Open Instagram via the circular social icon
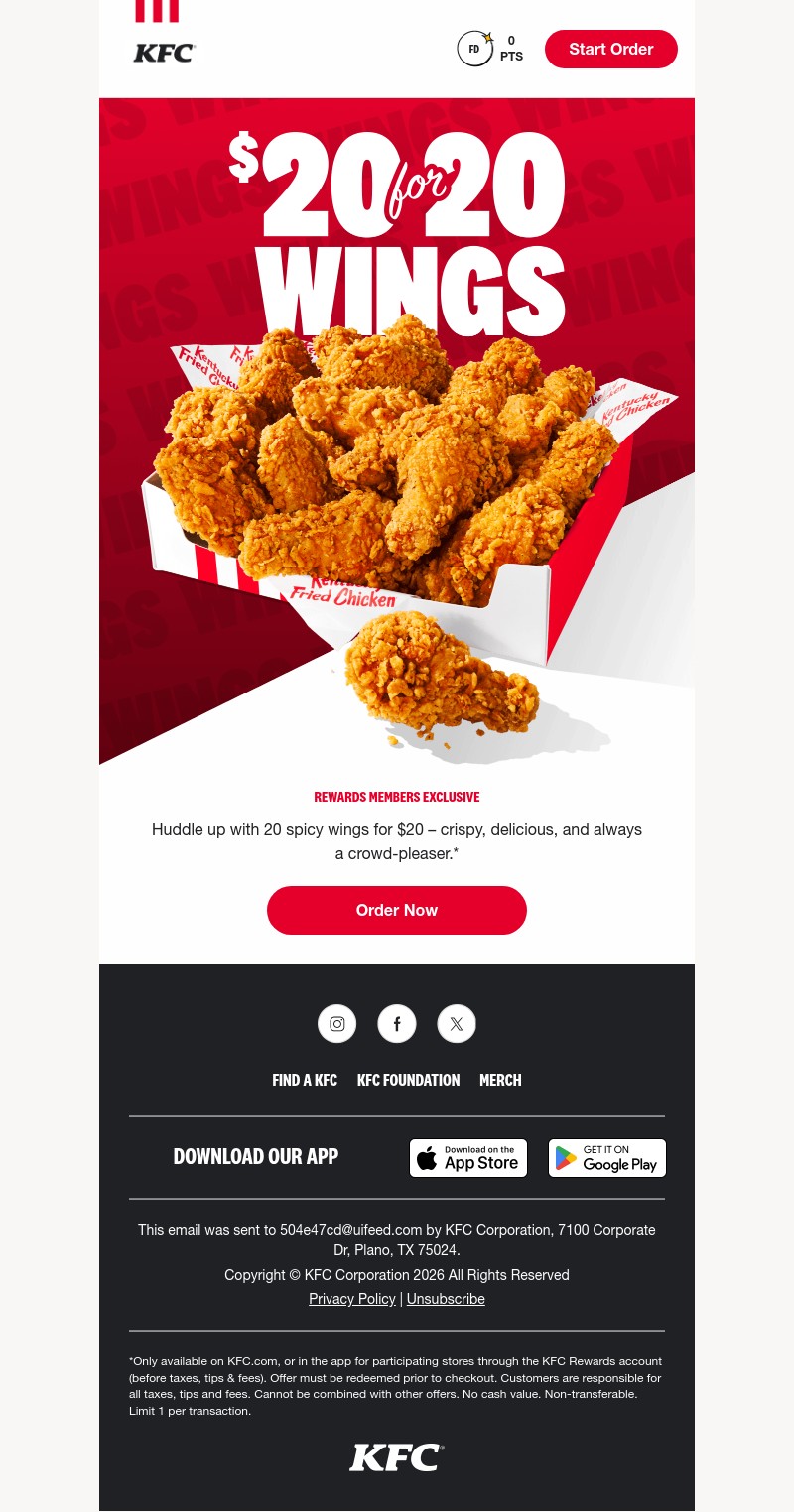The width and height of the screenshot is (794, 1512). [337, 1023]
